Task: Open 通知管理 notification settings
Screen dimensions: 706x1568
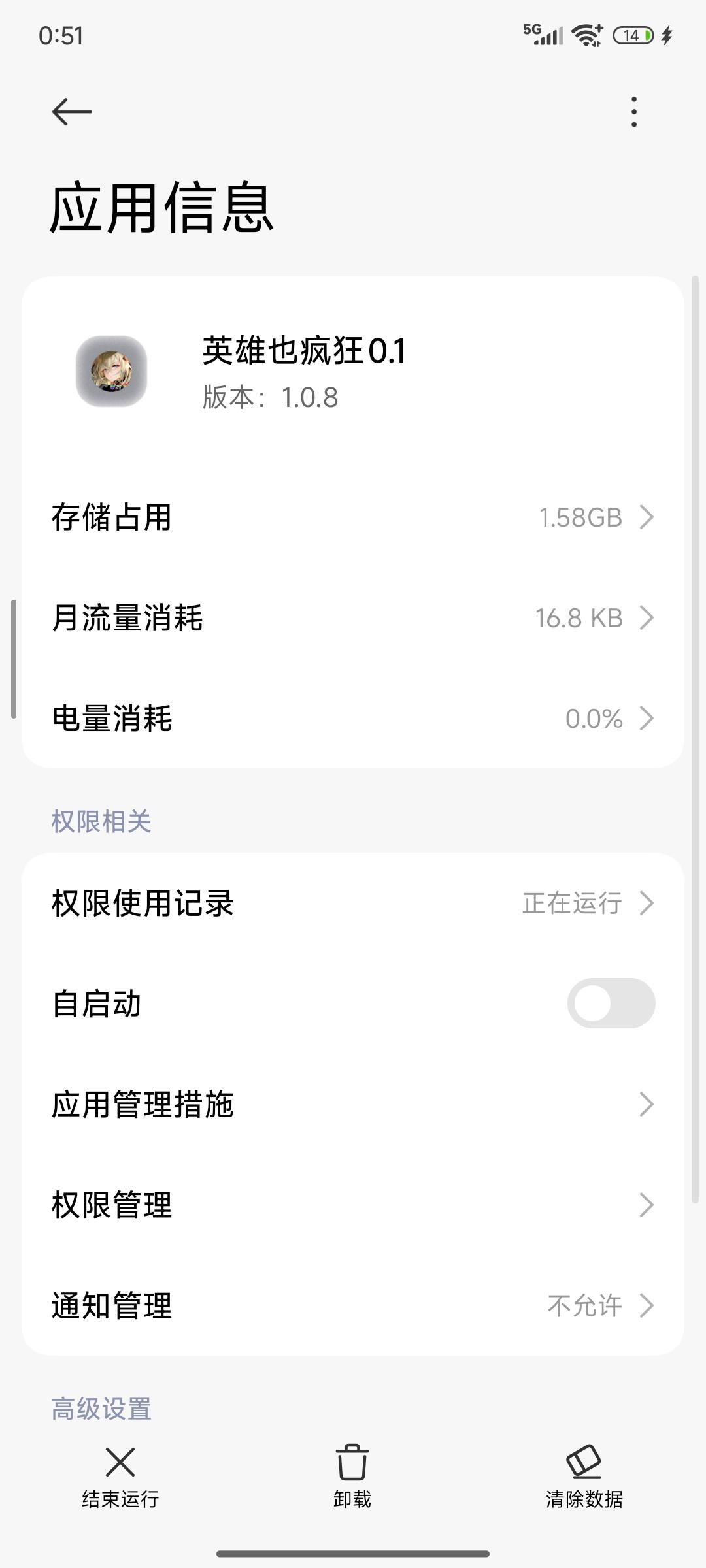Action: [x=353, y=1306]
